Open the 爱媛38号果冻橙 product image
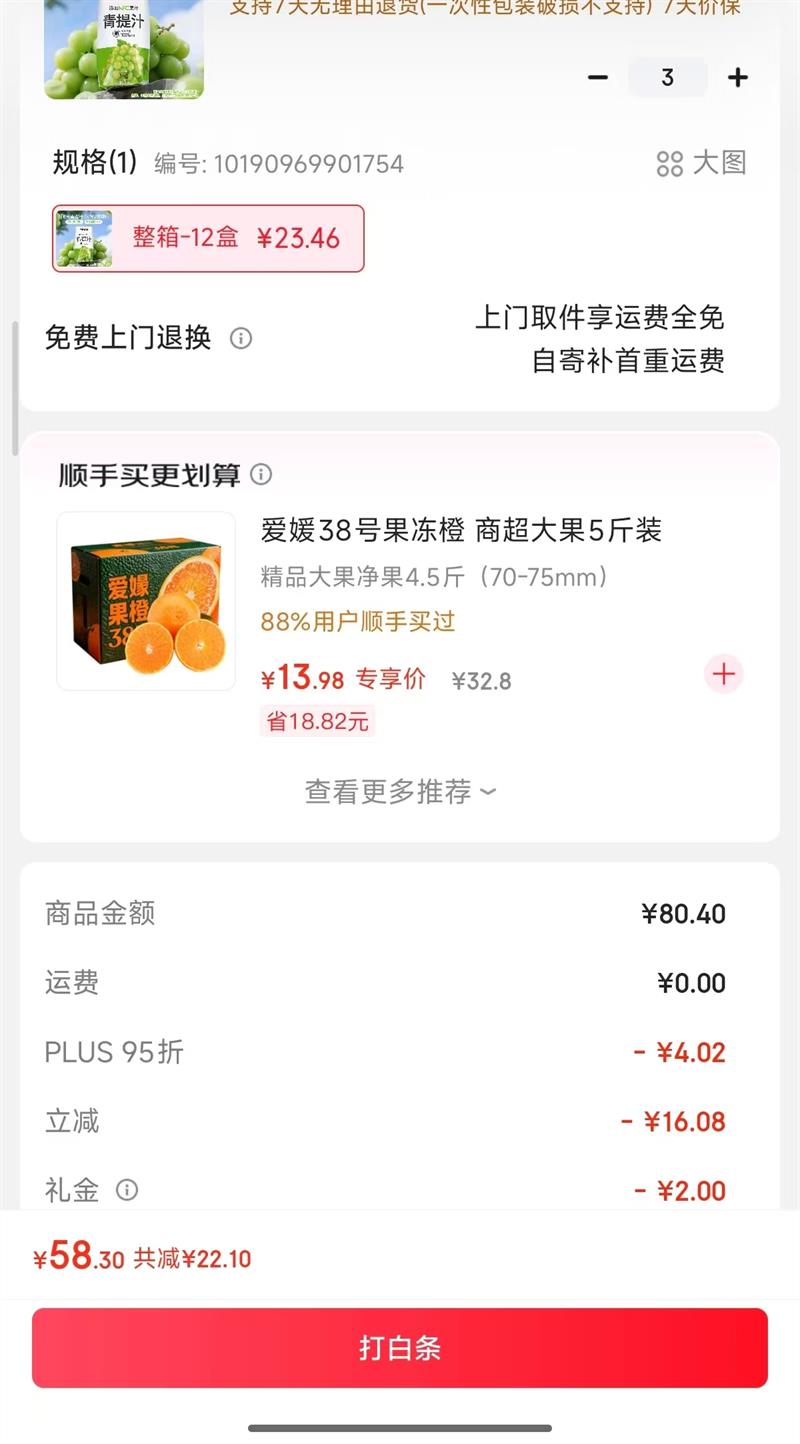The width and height of the screenshot is (800, 1444). coord(146,601)
